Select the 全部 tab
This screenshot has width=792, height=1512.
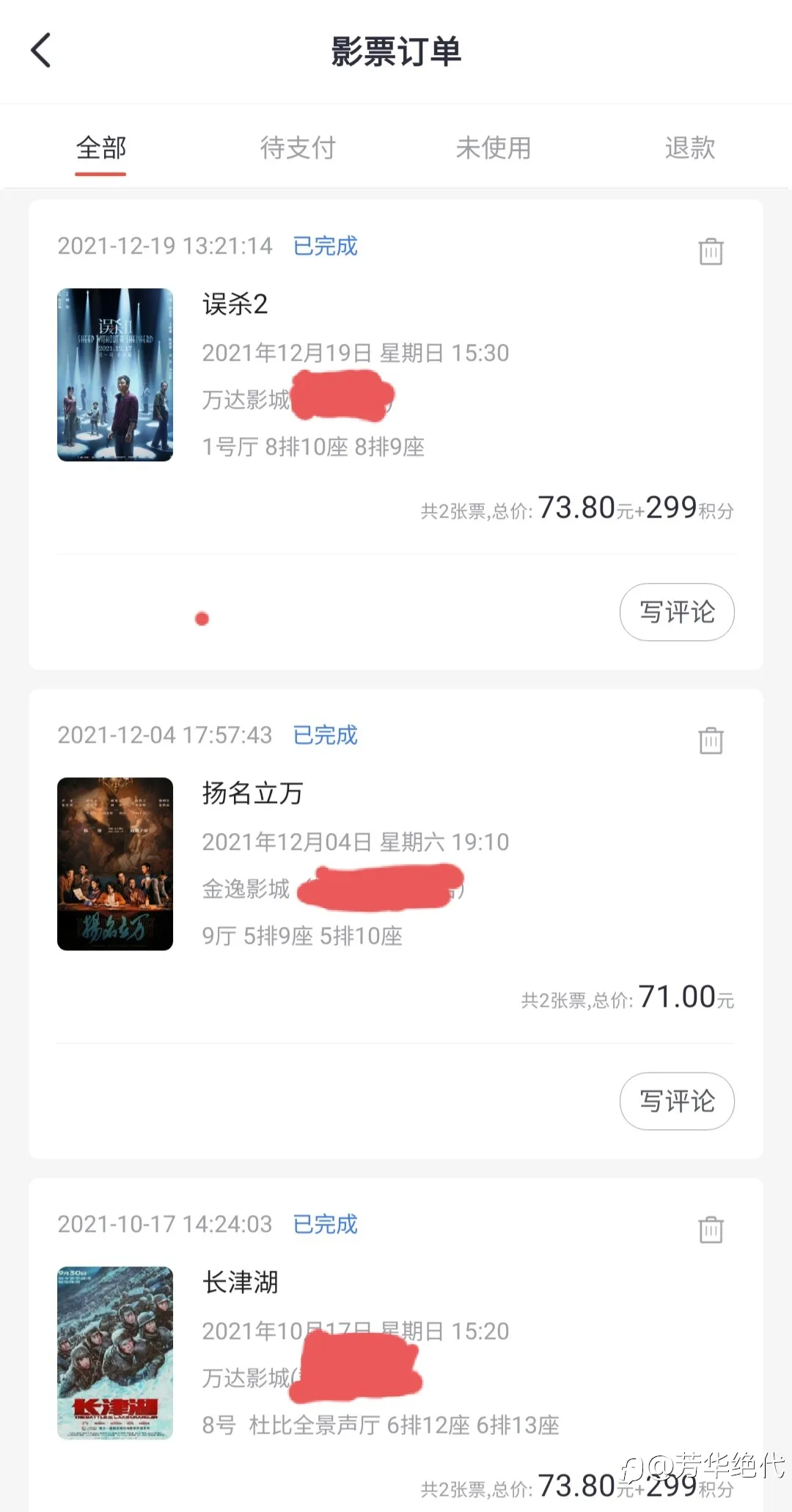coord(100,147)
